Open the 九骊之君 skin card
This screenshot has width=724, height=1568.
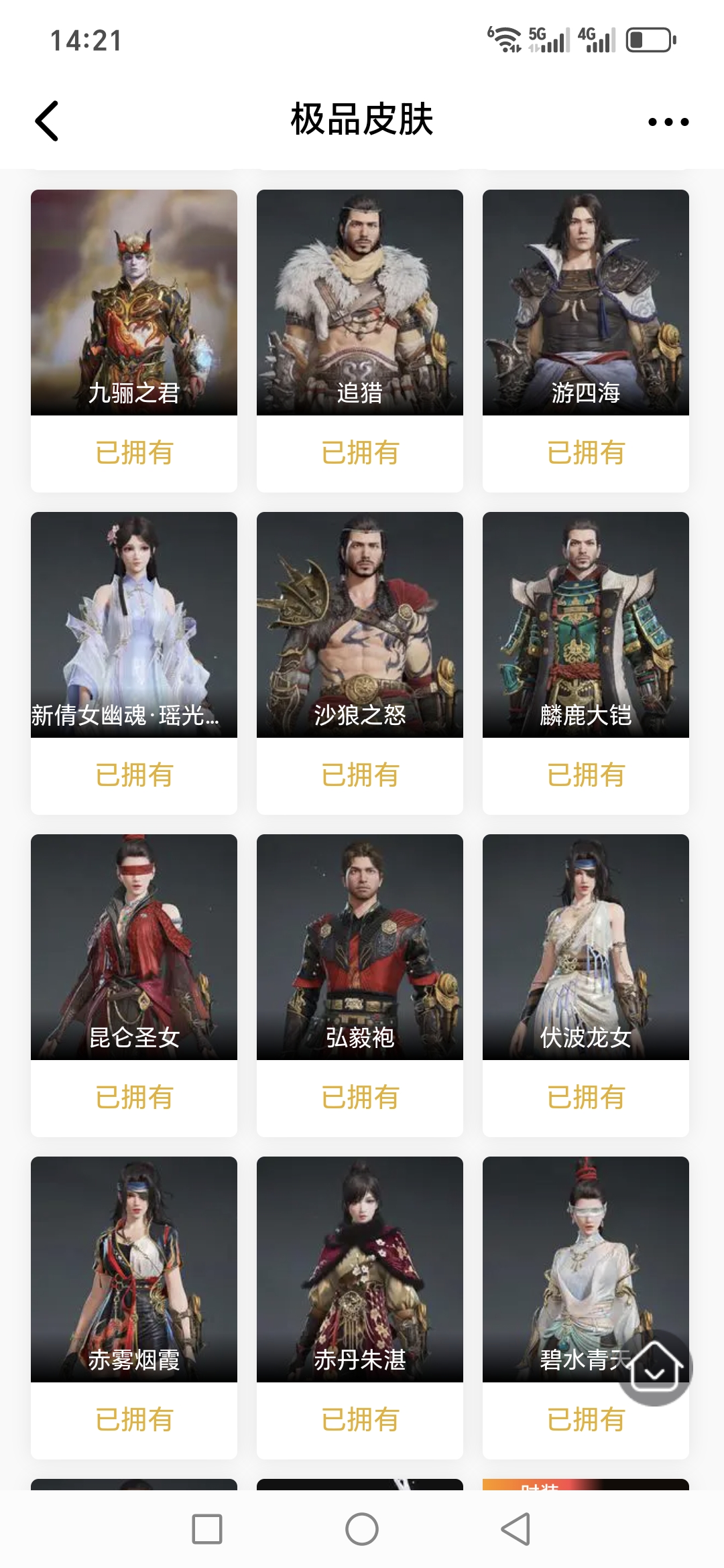(x=134, y=303)
